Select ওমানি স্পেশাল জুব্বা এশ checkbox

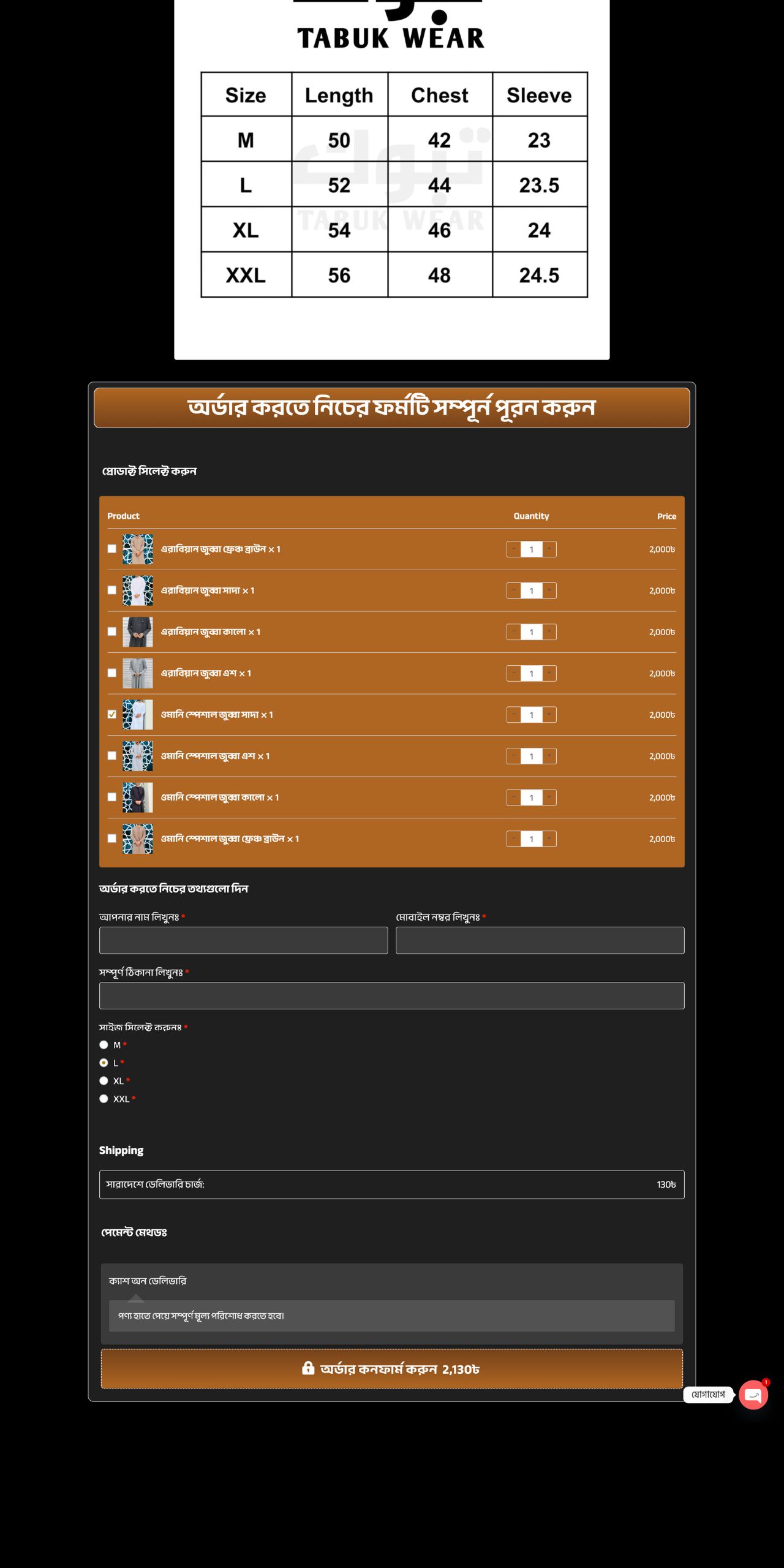[111, 756]
